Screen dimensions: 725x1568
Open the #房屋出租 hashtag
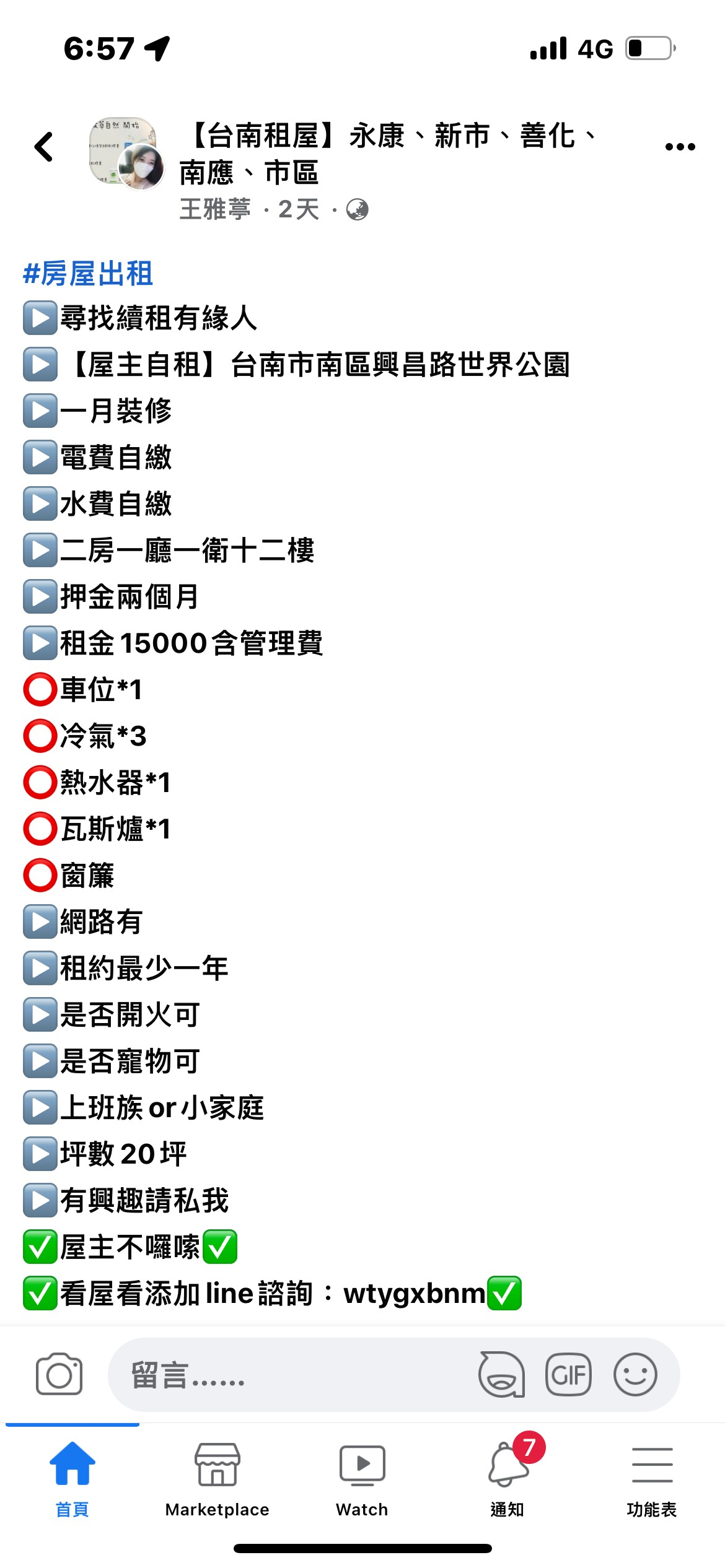tap(87, 273)
